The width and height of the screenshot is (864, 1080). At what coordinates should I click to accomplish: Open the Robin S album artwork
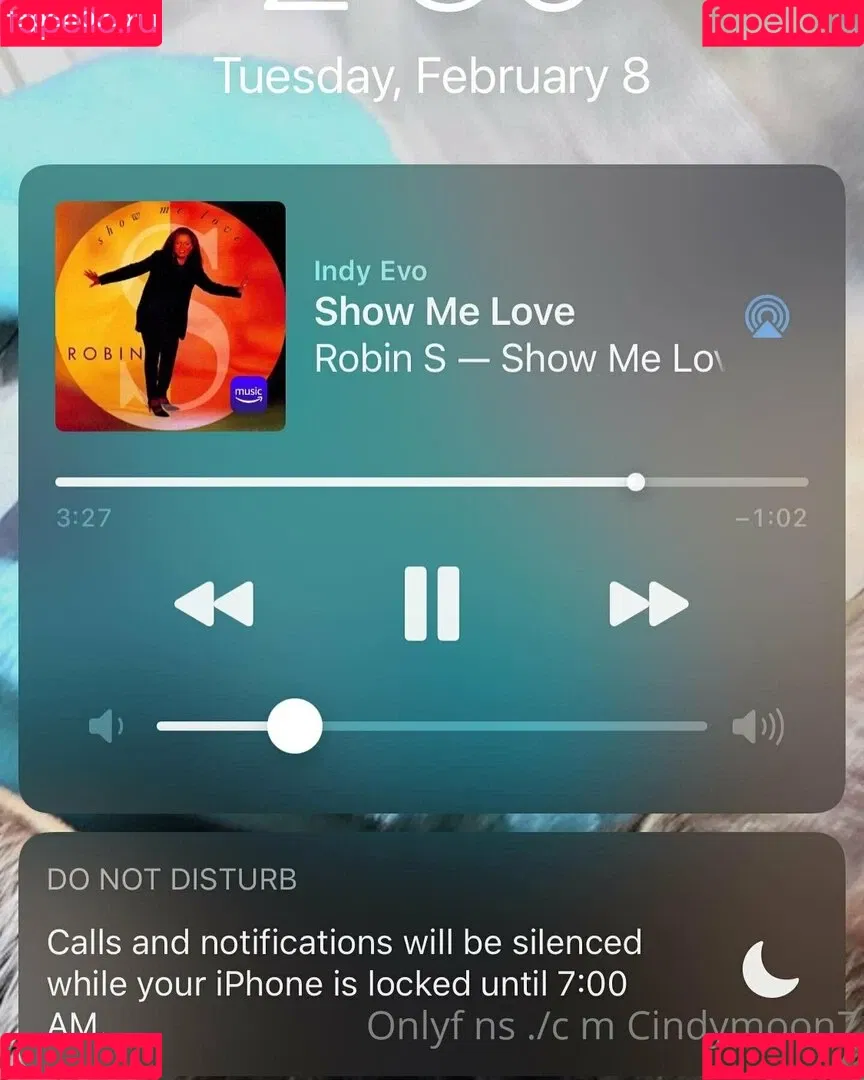pyautogui.click(x=170, y=316)
